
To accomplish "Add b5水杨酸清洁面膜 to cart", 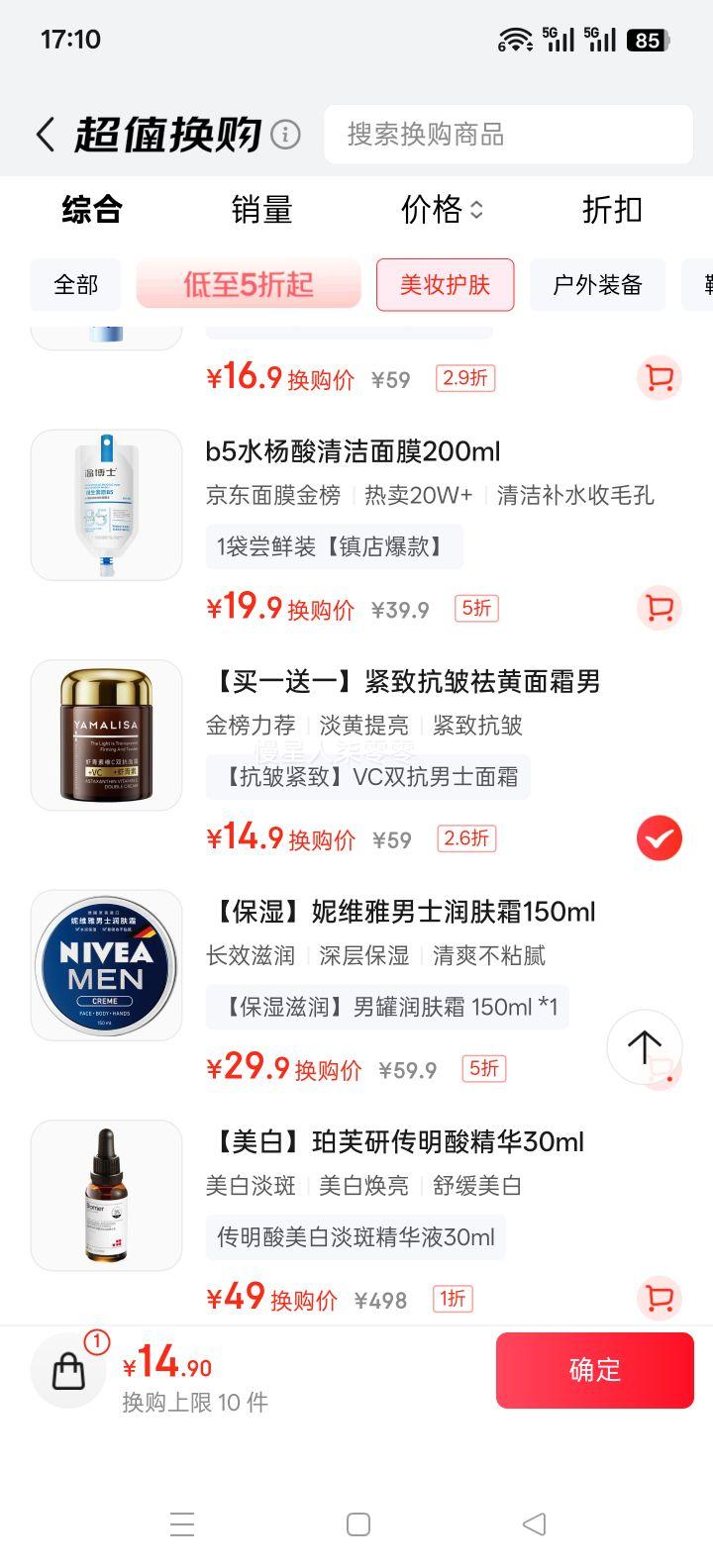I will click(659, 608).
